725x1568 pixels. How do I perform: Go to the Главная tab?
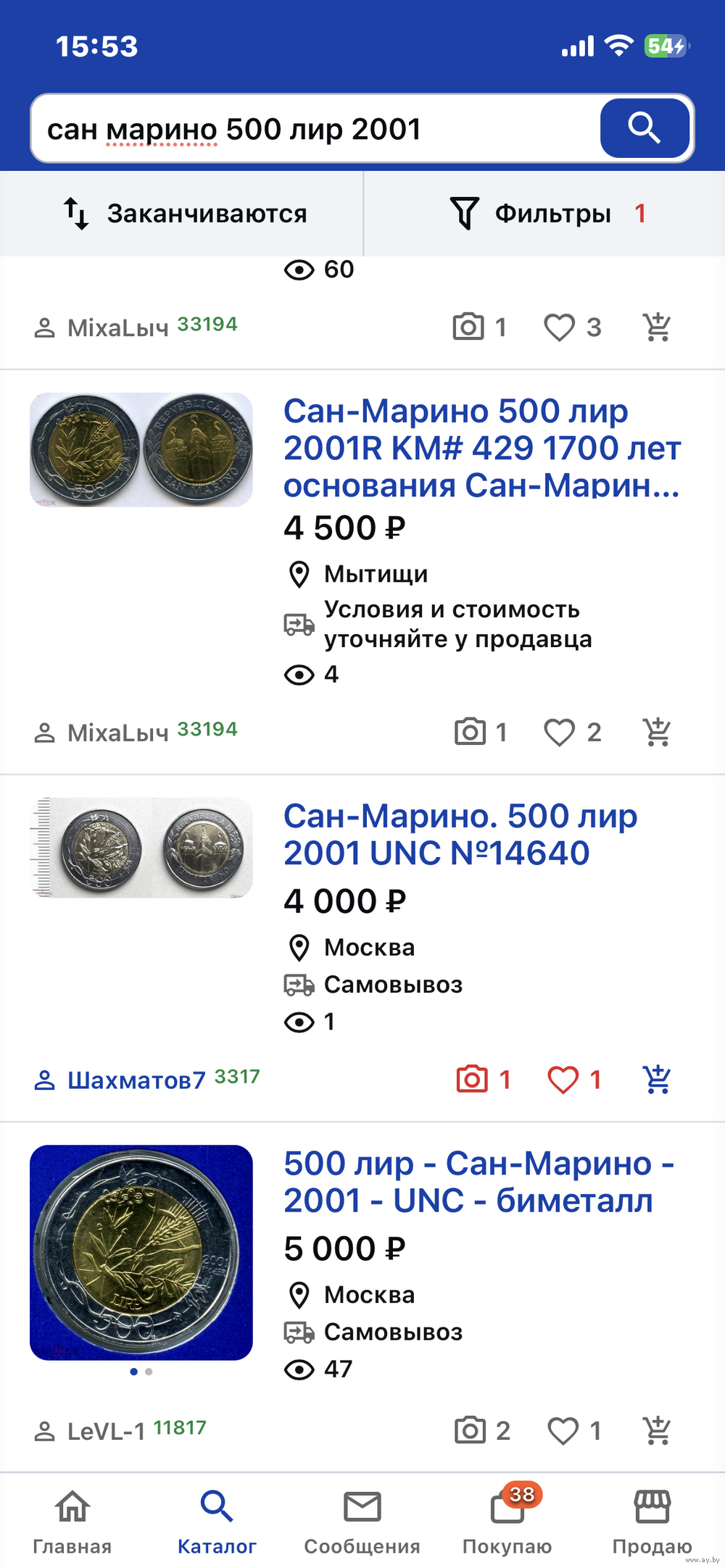click(x=72, y=1522)
